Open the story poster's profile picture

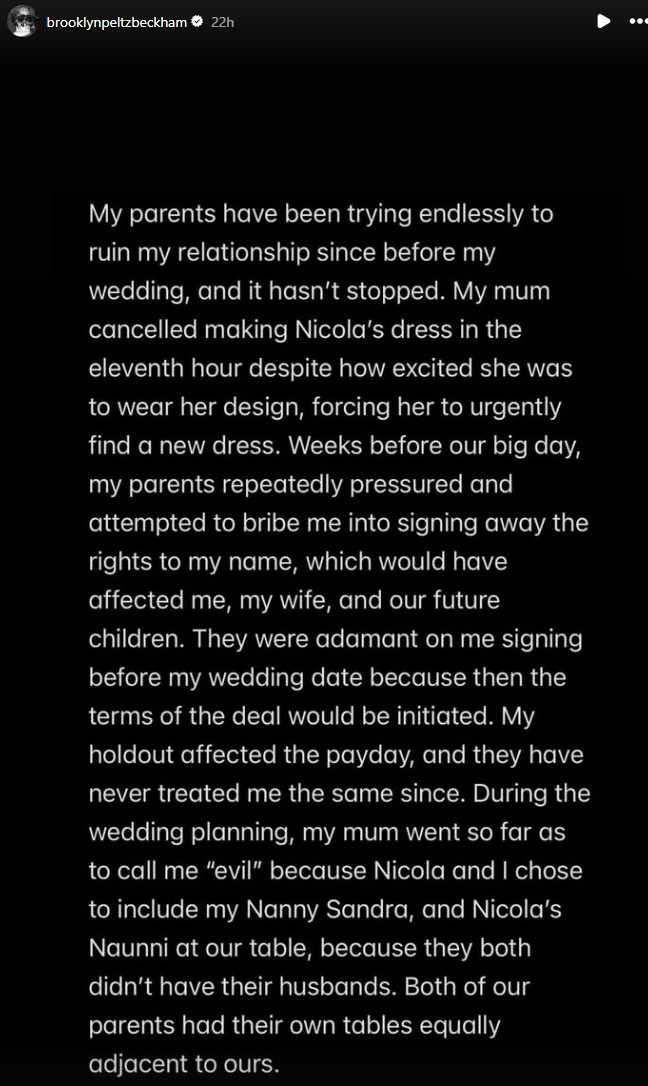tap(23, 21)
